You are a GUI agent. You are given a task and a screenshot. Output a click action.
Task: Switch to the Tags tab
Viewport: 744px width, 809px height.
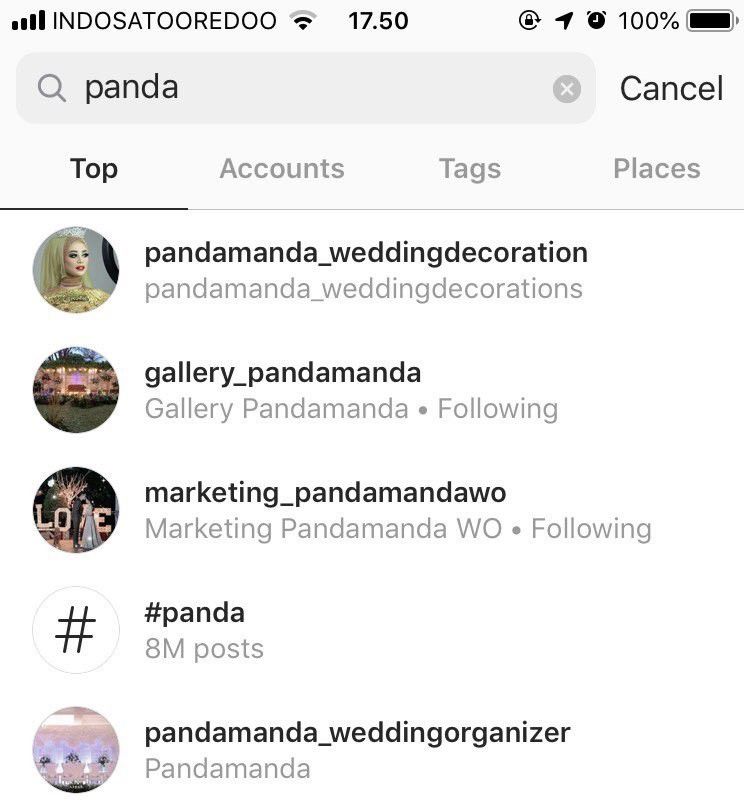(469, 169)
